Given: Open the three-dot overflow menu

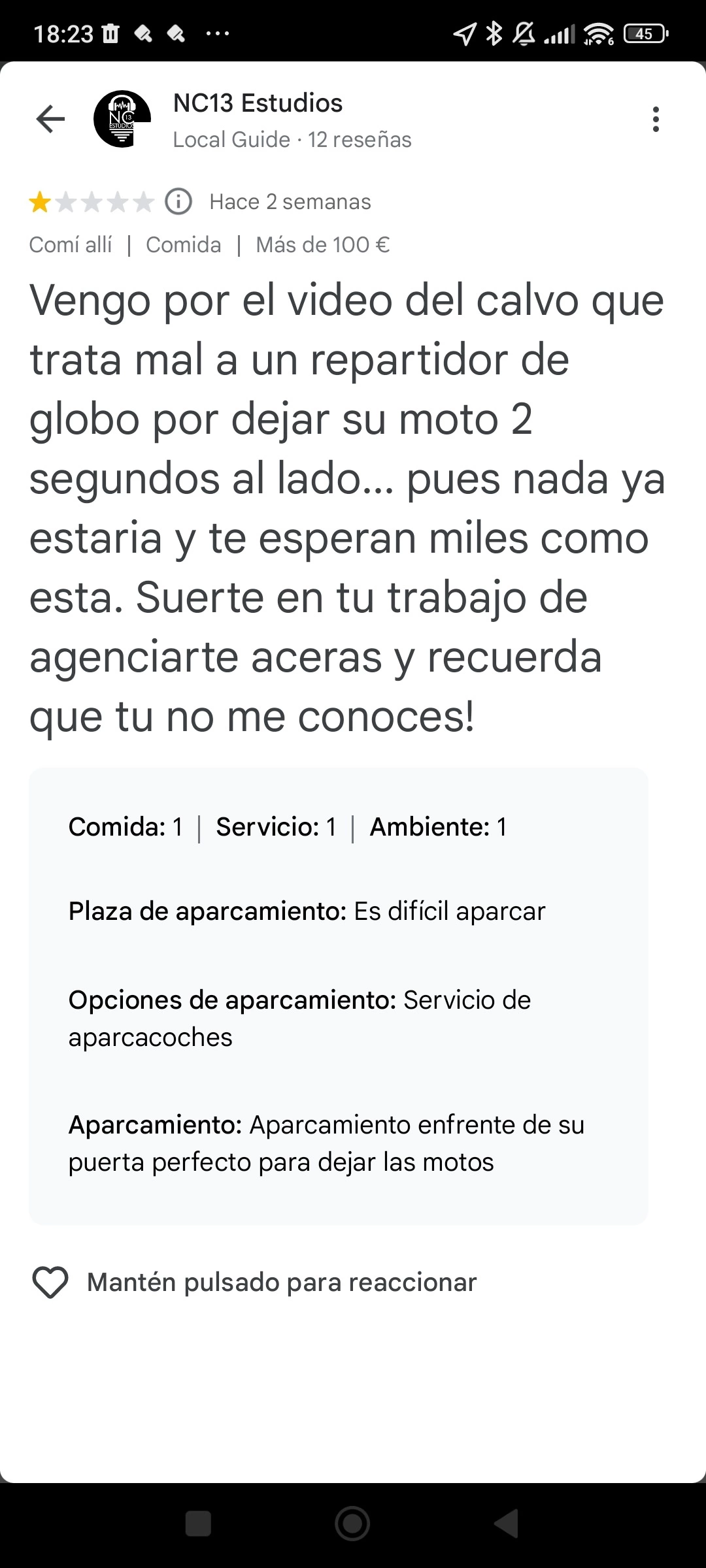Looking at the screenshot, I should tap(656, 120).
